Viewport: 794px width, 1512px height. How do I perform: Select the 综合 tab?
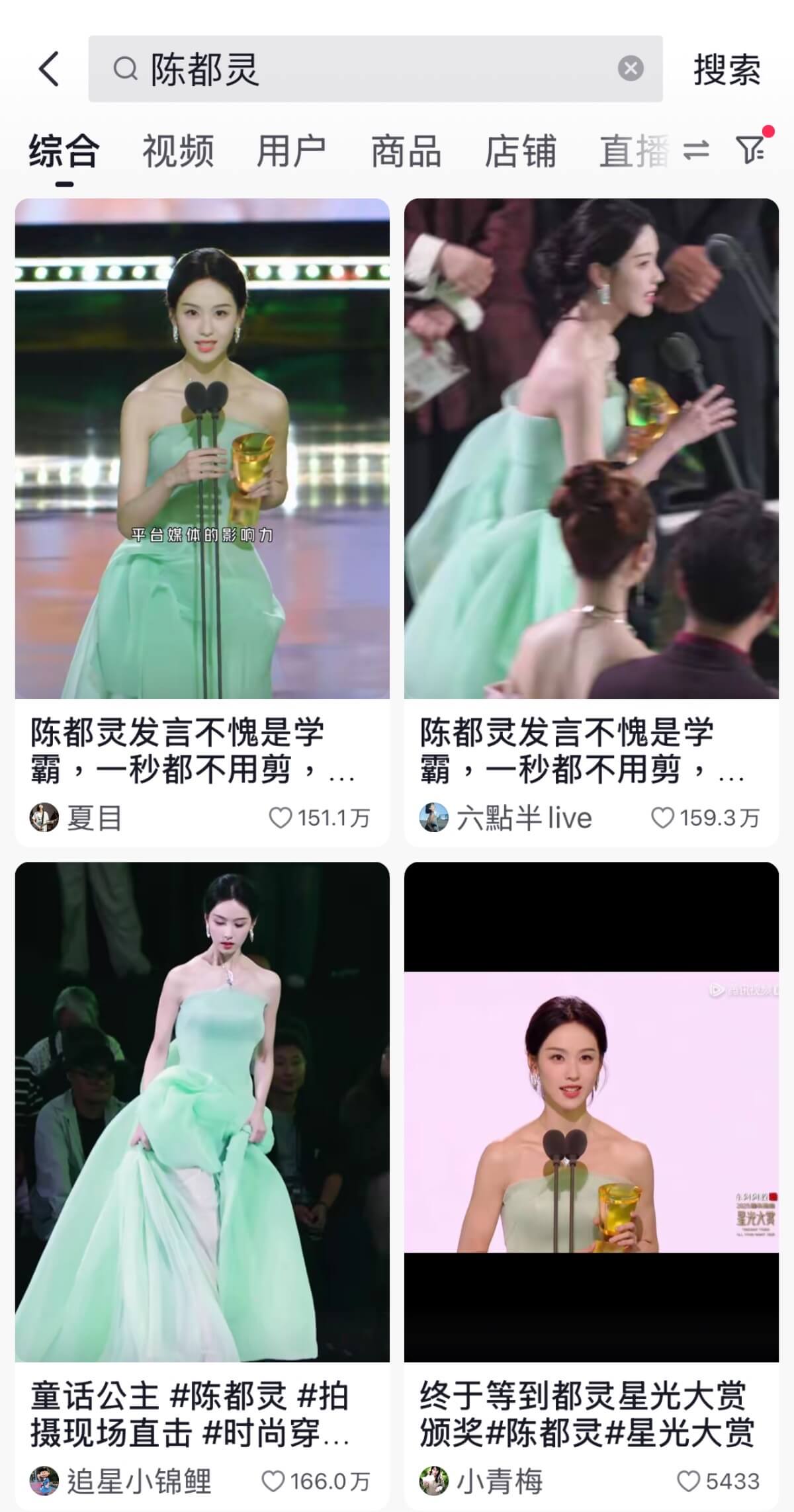(x=64, y=151)
